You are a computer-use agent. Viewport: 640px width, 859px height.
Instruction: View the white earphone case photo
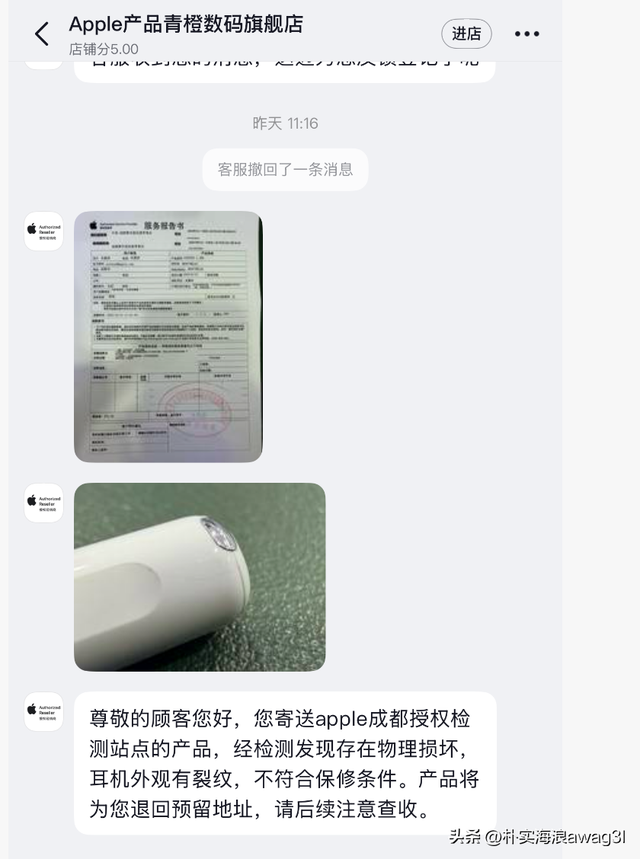click(199, 577)
